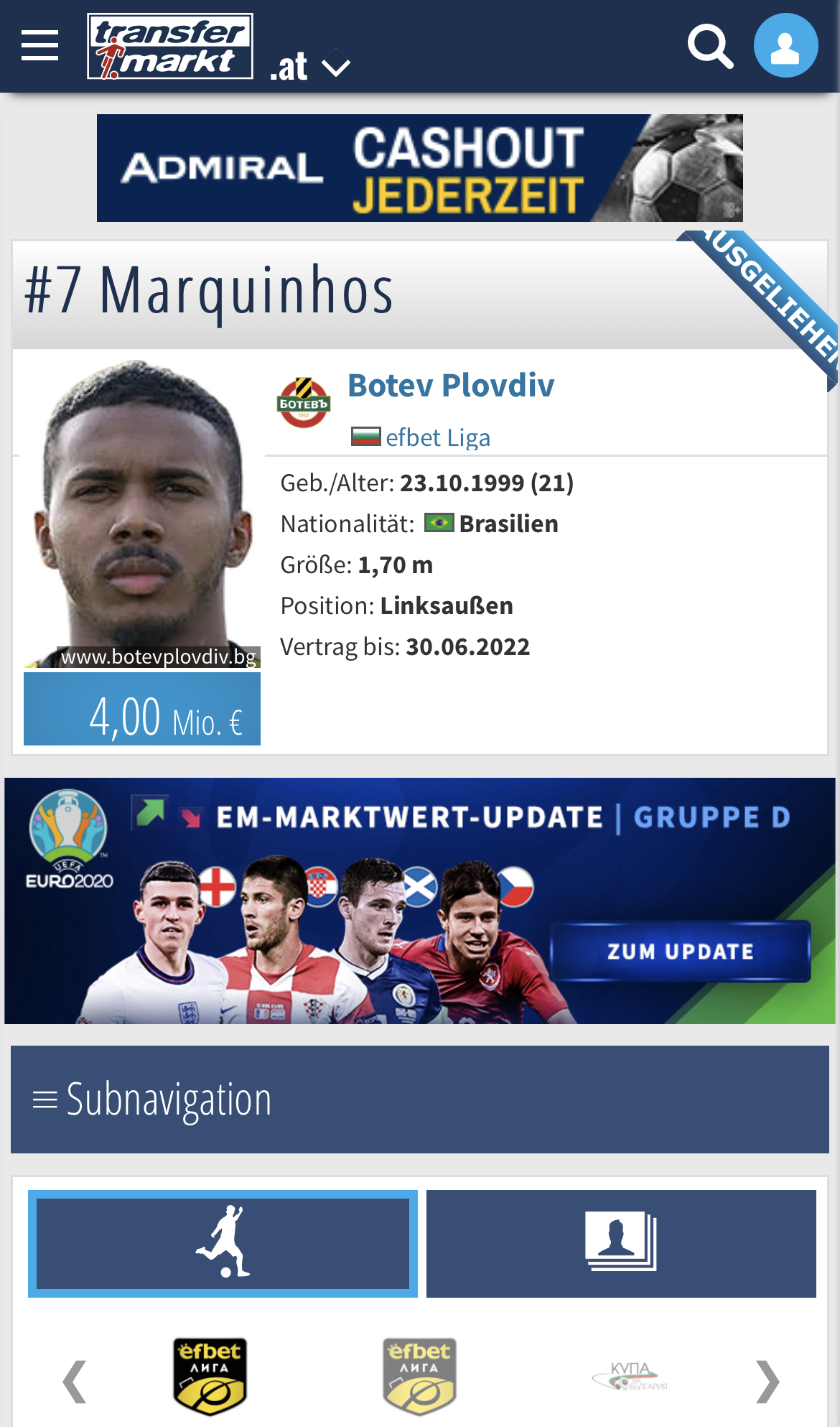The width and height of the screenshot is (840, 1427).
Task: Tap the Botev Plovdiv club crest
Action: pyautogui.click(x=304, y=403)
